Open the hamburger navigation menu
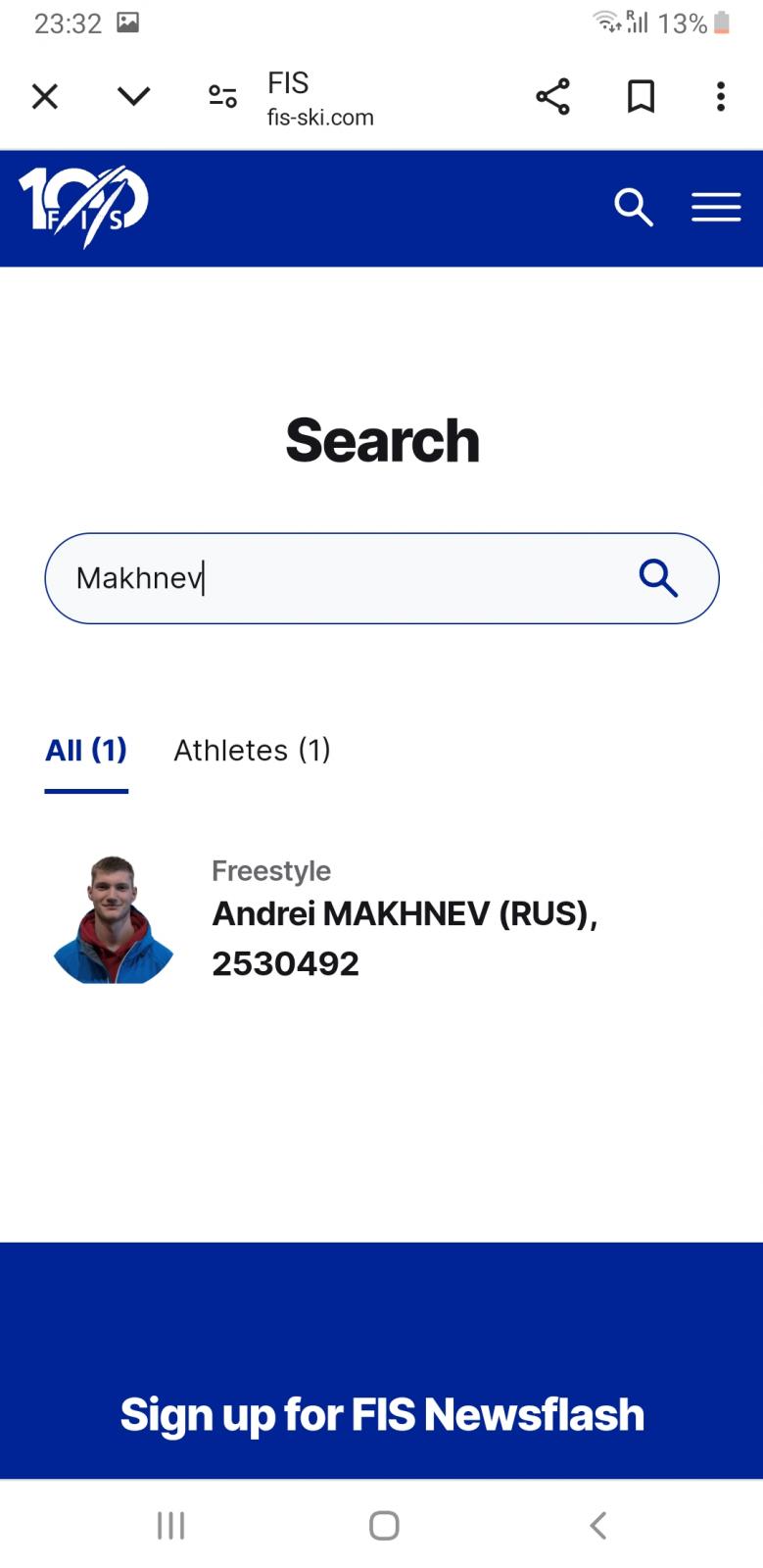The width and height of the screenshot is (763, 1568). click(x=716, y=207)
